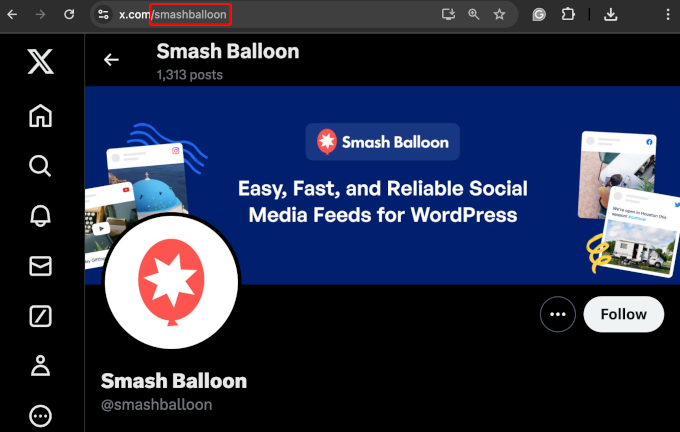Open direct messages envelope
This screenshot has height=432, width=680.
(x=40, y=266)
